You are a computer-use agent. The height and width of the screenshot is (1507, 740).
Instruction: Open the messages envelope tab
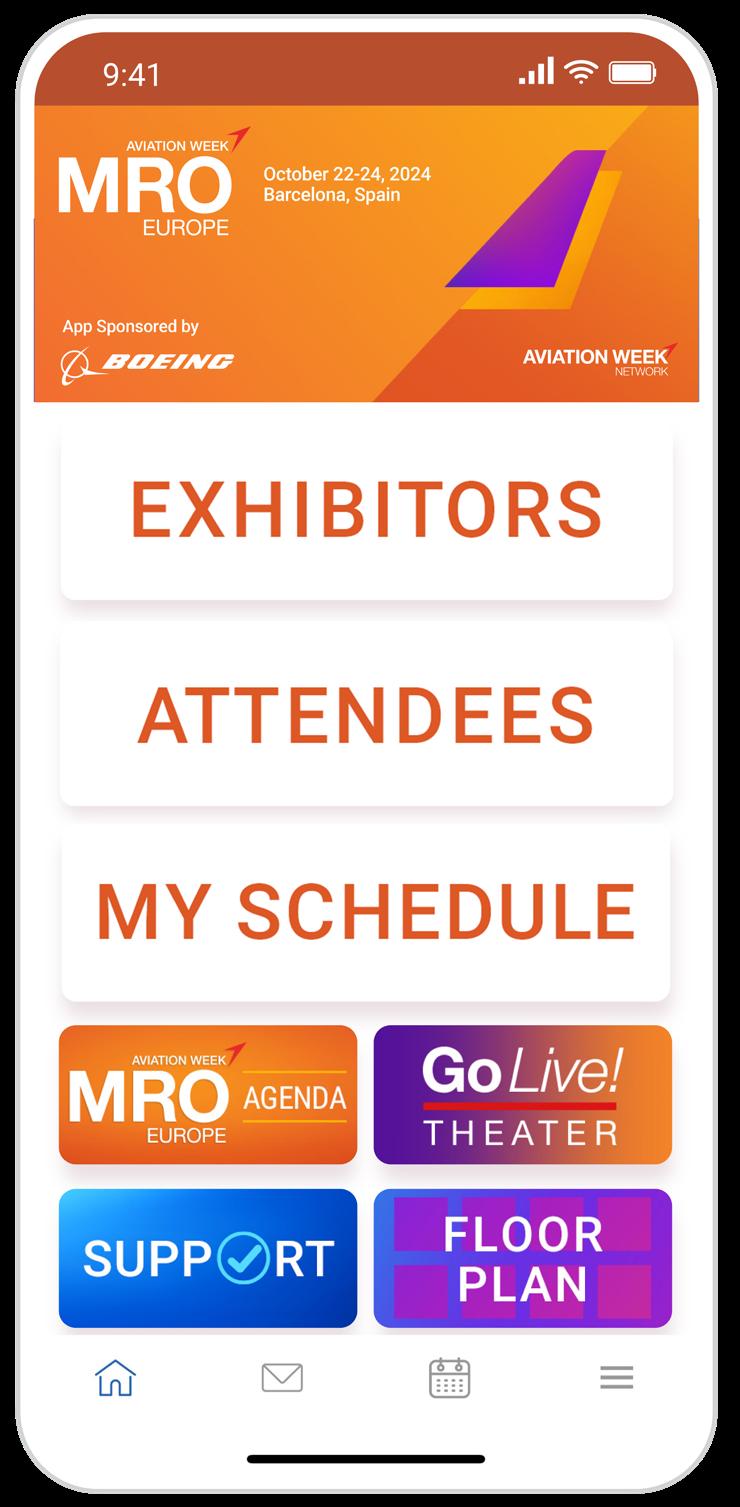(x=282, y=1378)
